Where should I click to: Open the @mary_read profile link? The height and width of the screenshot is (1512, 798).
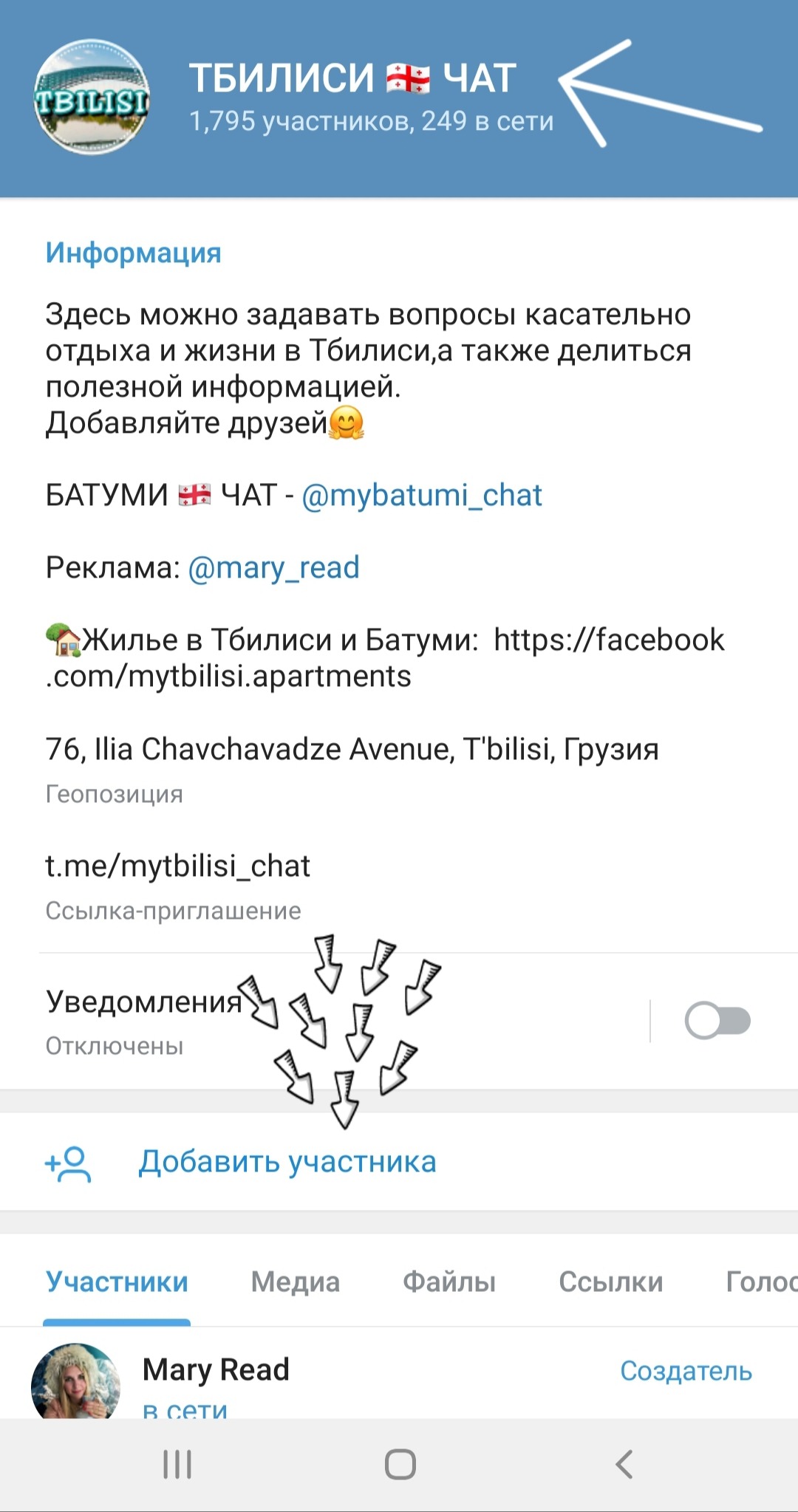(273, 567)
